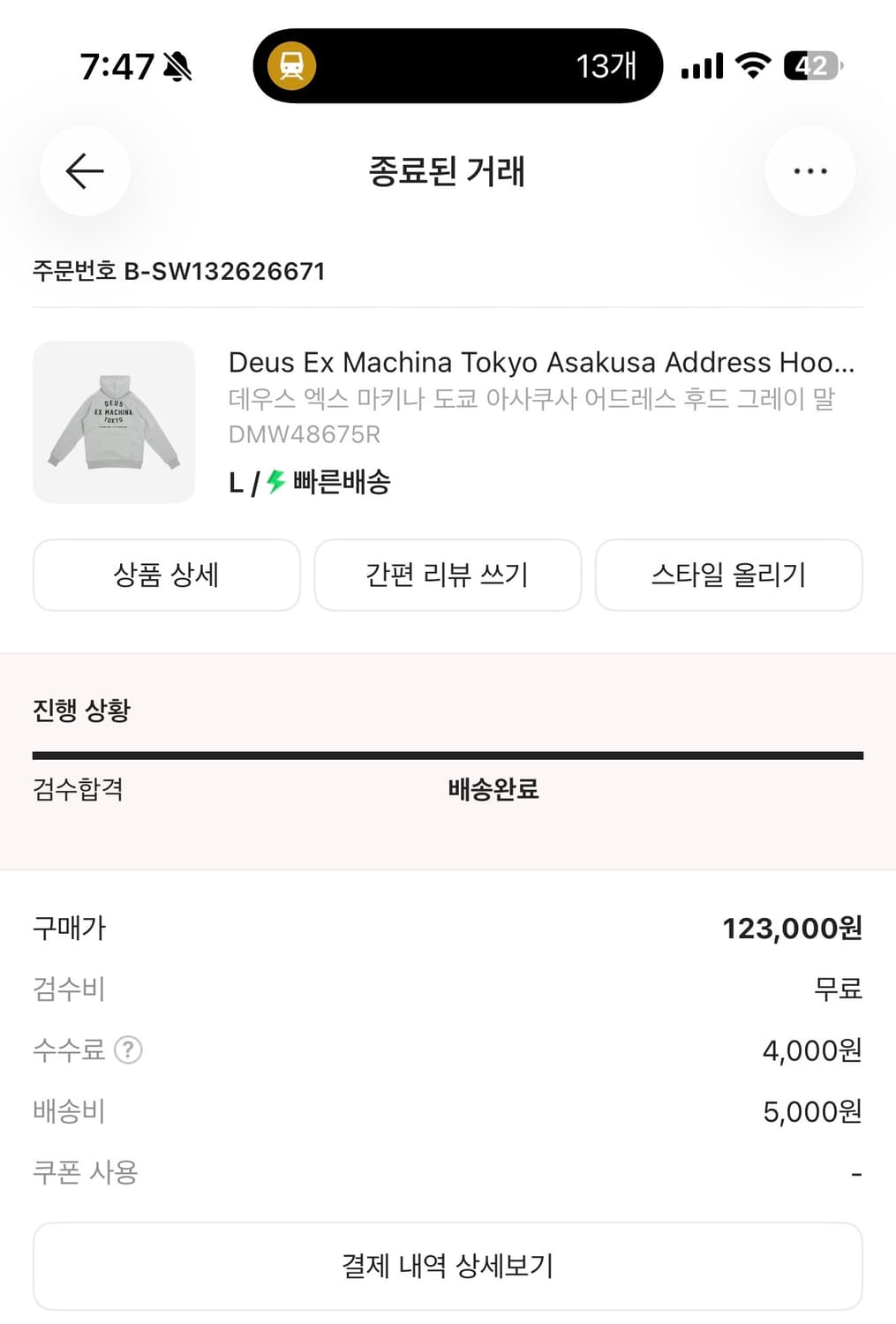Tap the lightning fast-delivery icon
This screenshot has height=1324, width=896.
[274, 482]
